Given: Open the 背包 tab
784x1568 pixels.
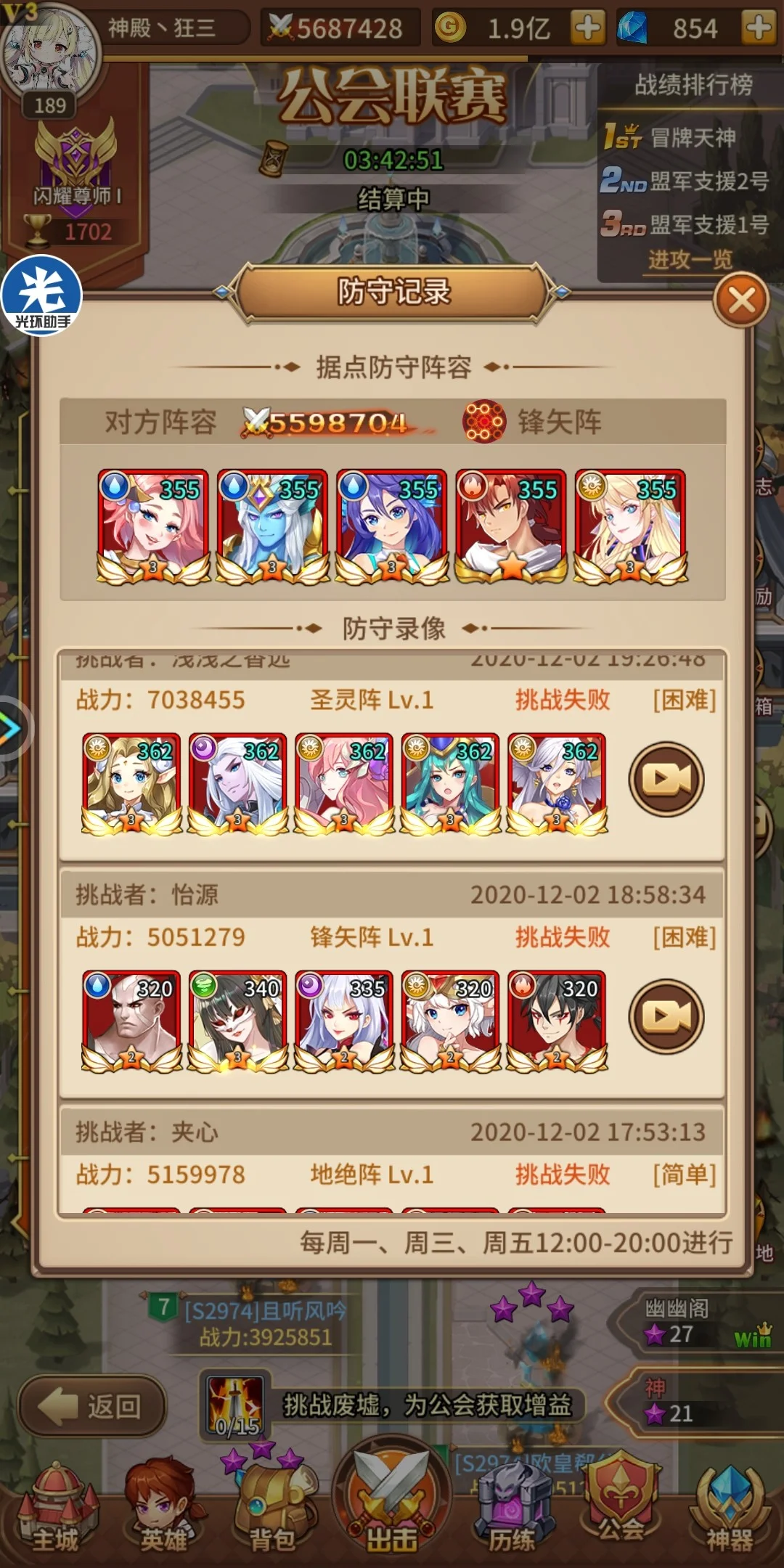Looking at the screenshot, I should tap(272, 1517).
